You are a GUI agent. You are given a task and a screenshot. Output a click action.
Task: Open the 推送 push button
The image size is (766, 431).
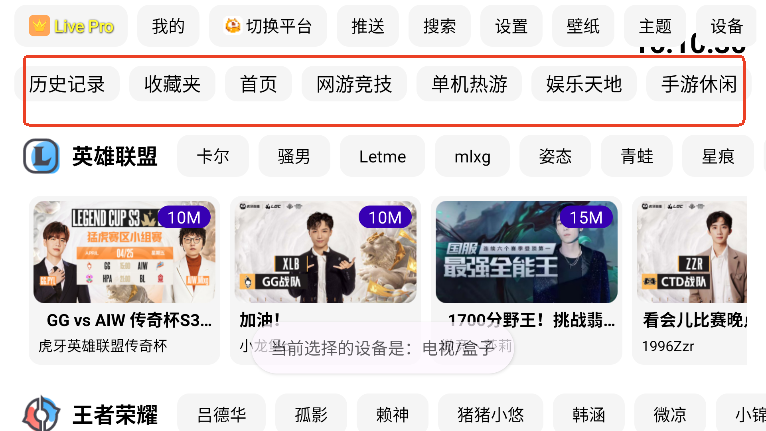[368, 26]
